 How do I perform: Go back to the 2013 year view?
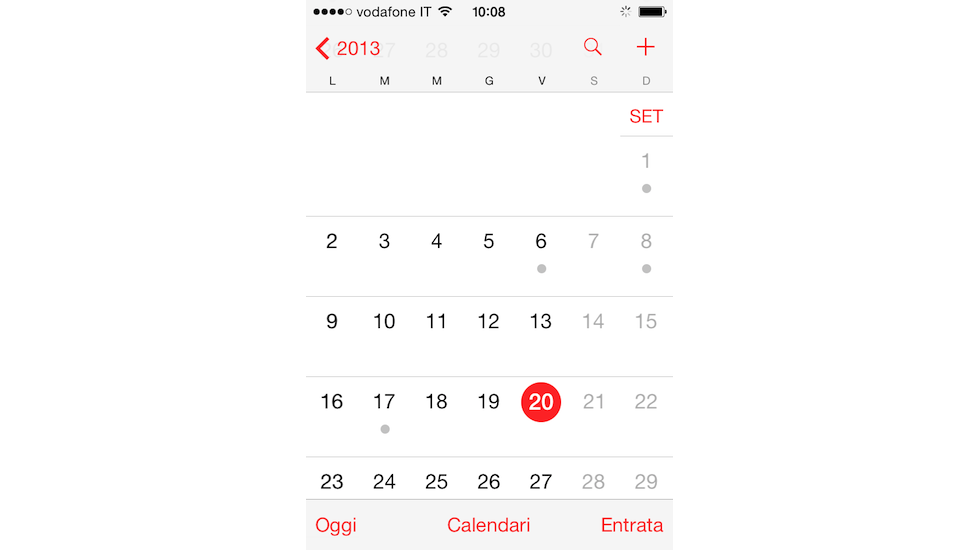(348, 48)
